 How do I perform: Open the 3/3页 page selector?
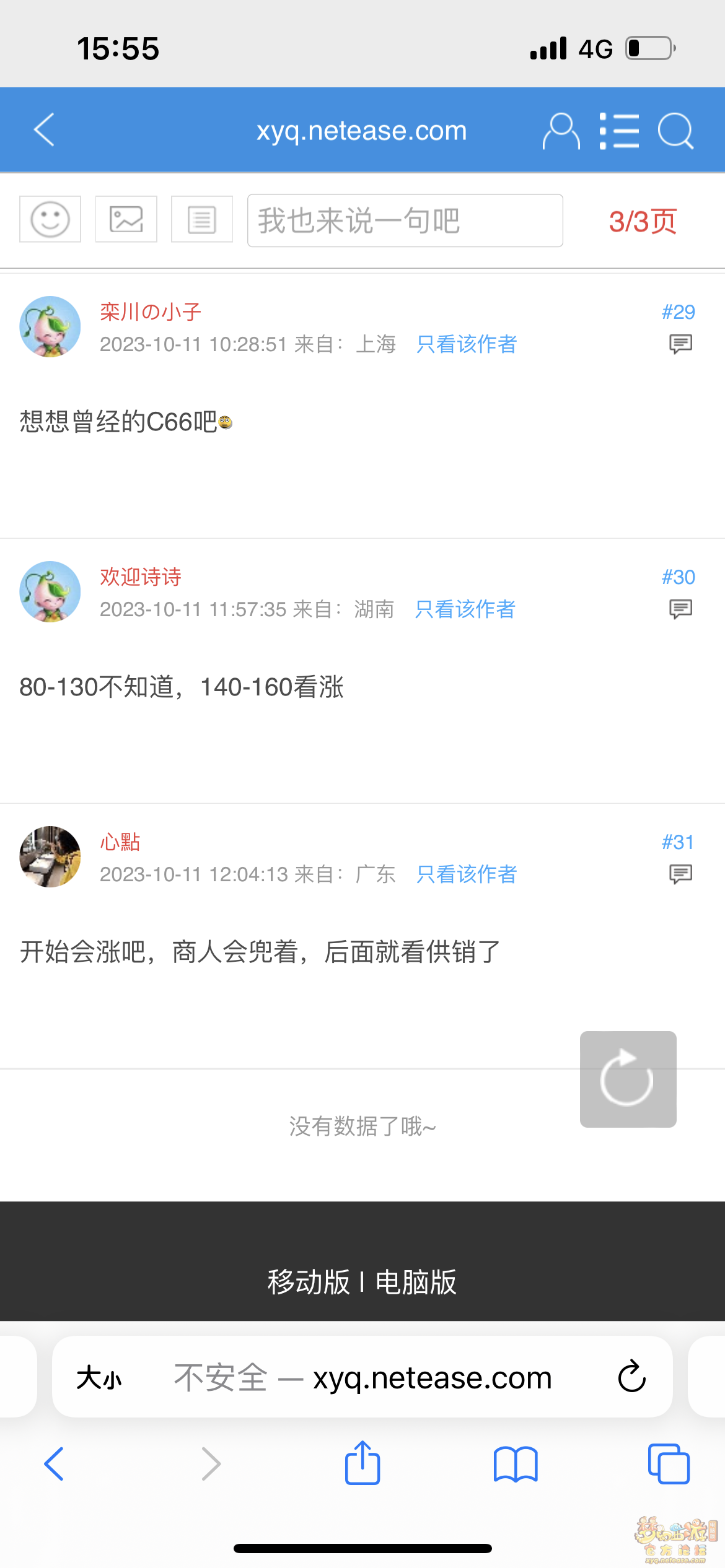click(643, 222)
